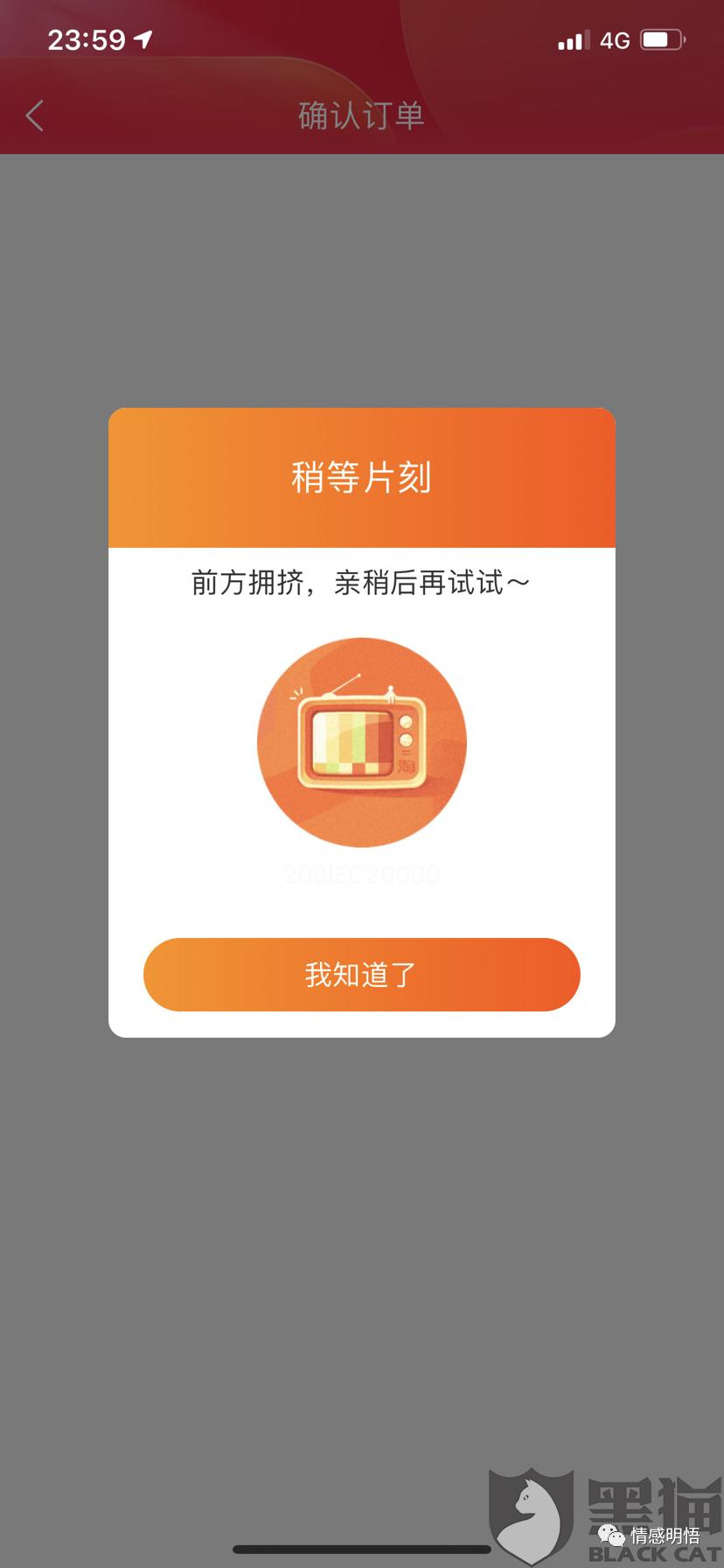Click the TV illustration inside the dialog

361,742
